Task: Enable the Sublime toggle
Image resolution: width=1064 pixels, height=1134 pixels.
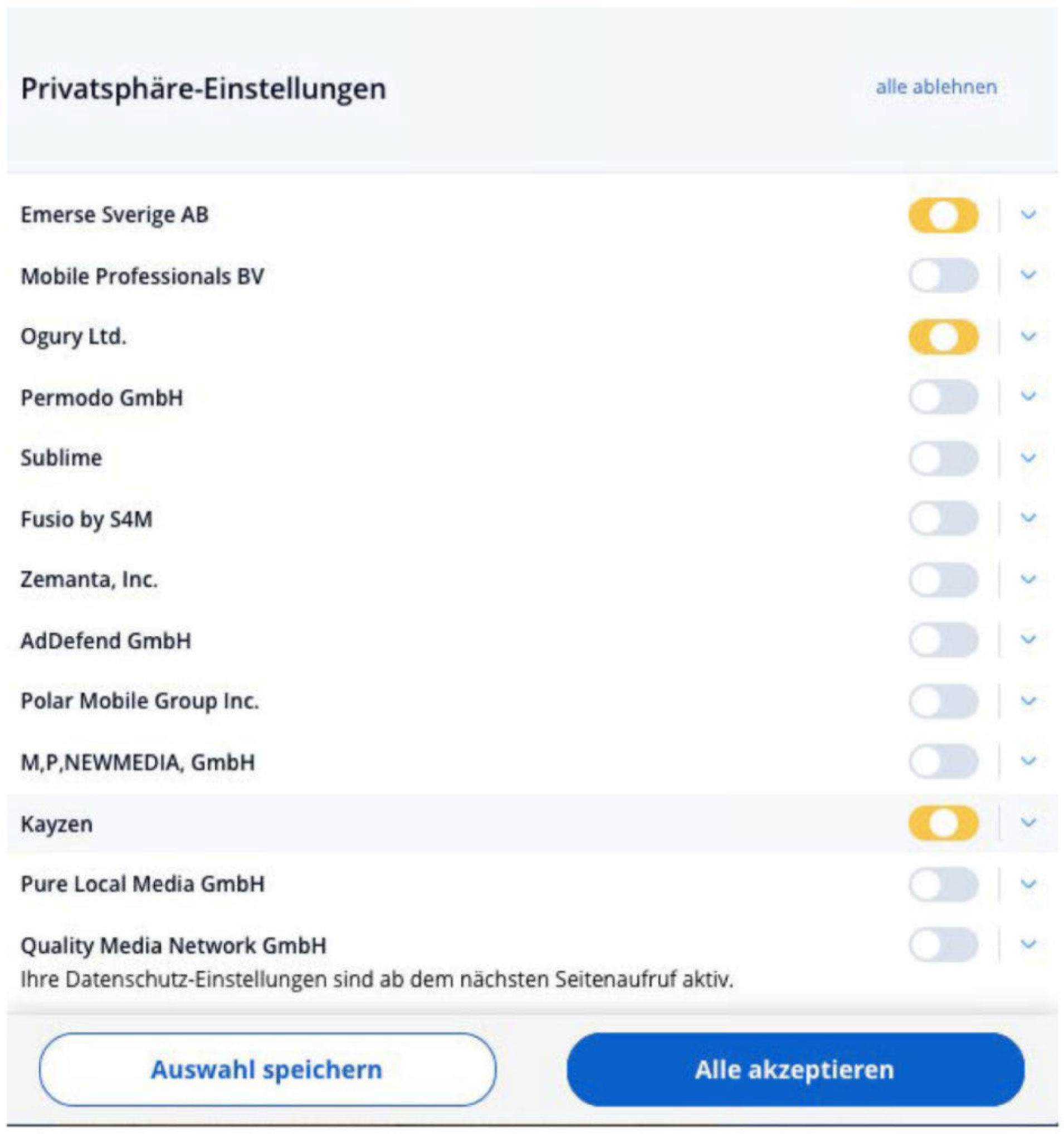Action: click(943, 458)
